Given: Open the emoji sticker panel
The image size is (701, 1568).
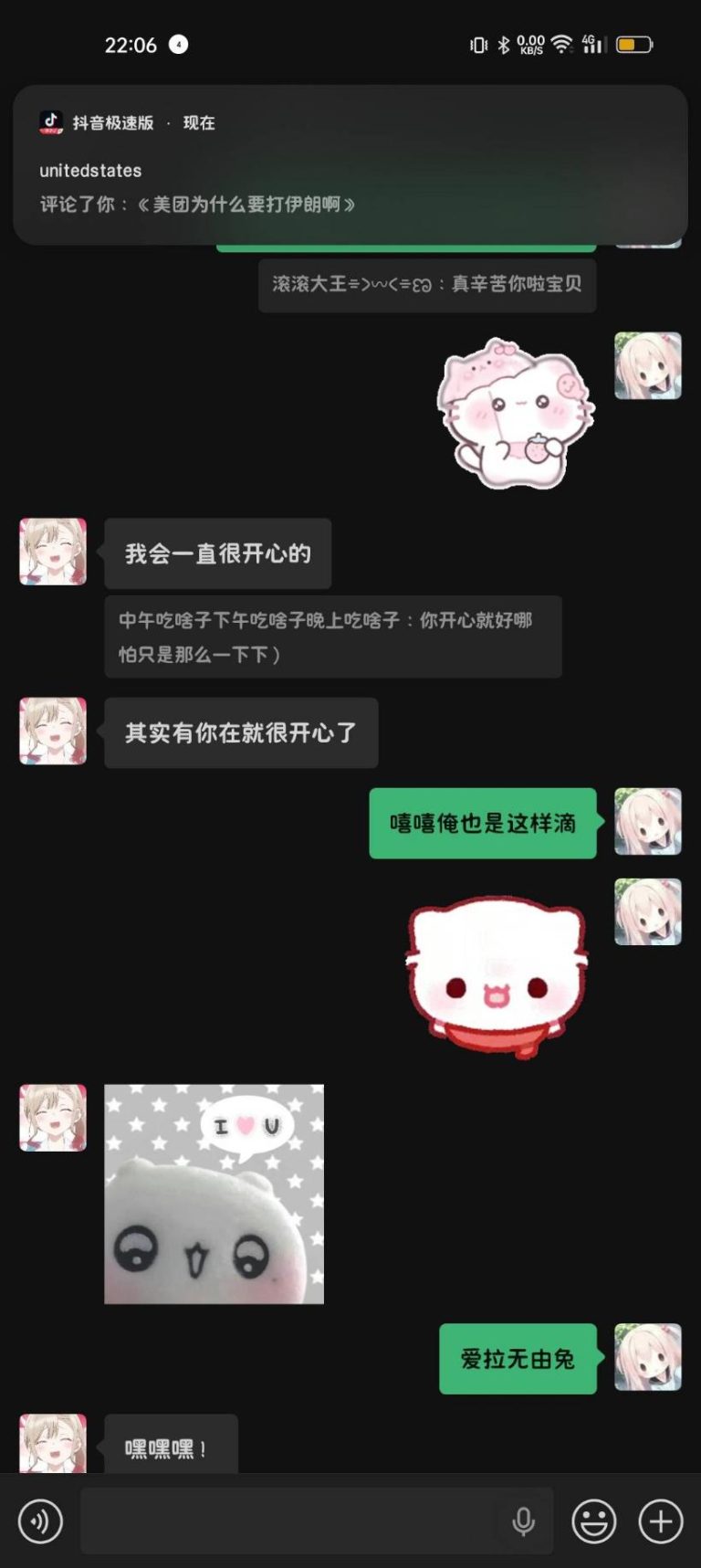Looking at the screenshot, I should tap(593, 1521).
